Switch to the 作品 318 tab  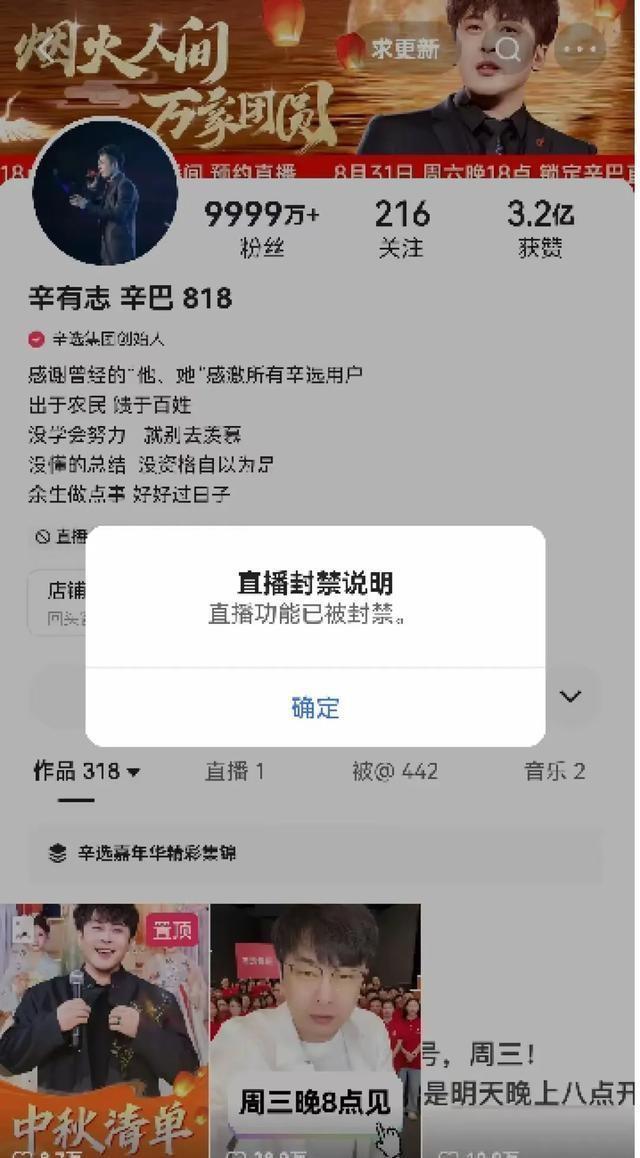tap(86, 772)
